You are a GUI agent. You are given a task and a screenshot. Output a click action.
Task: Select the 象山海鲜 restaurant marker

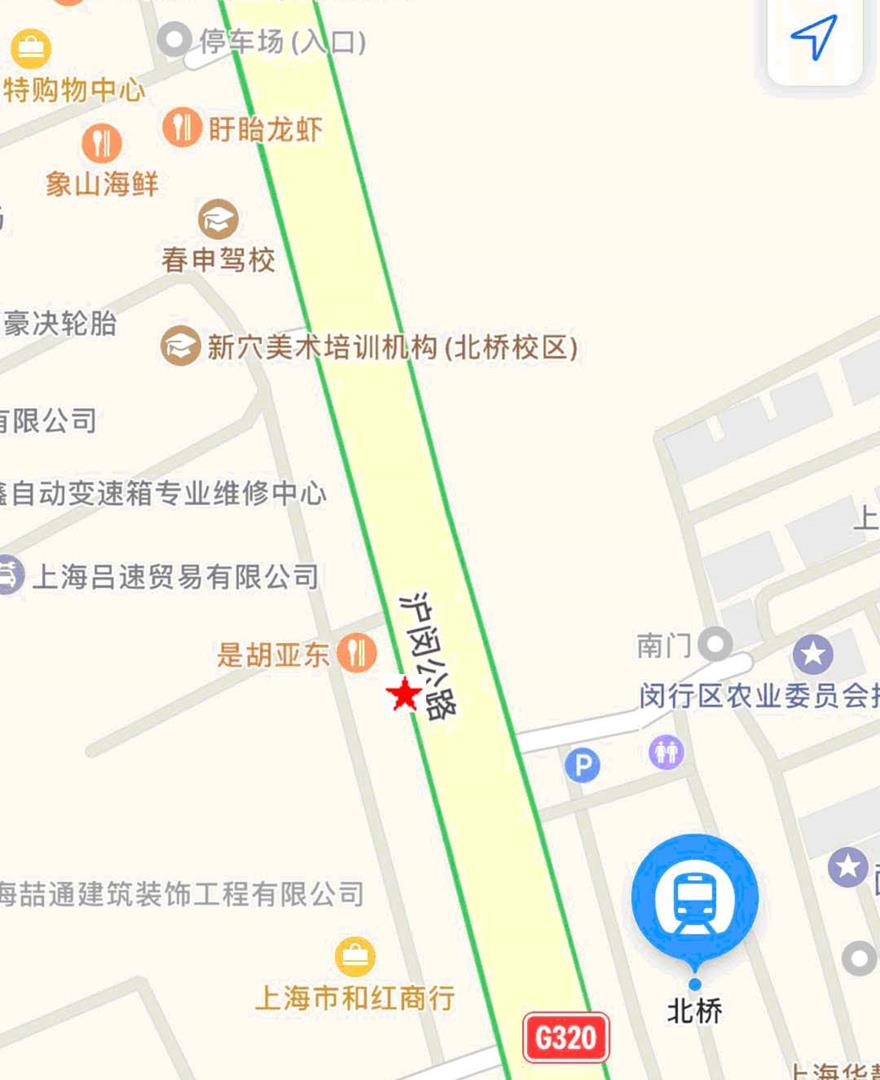100,144
